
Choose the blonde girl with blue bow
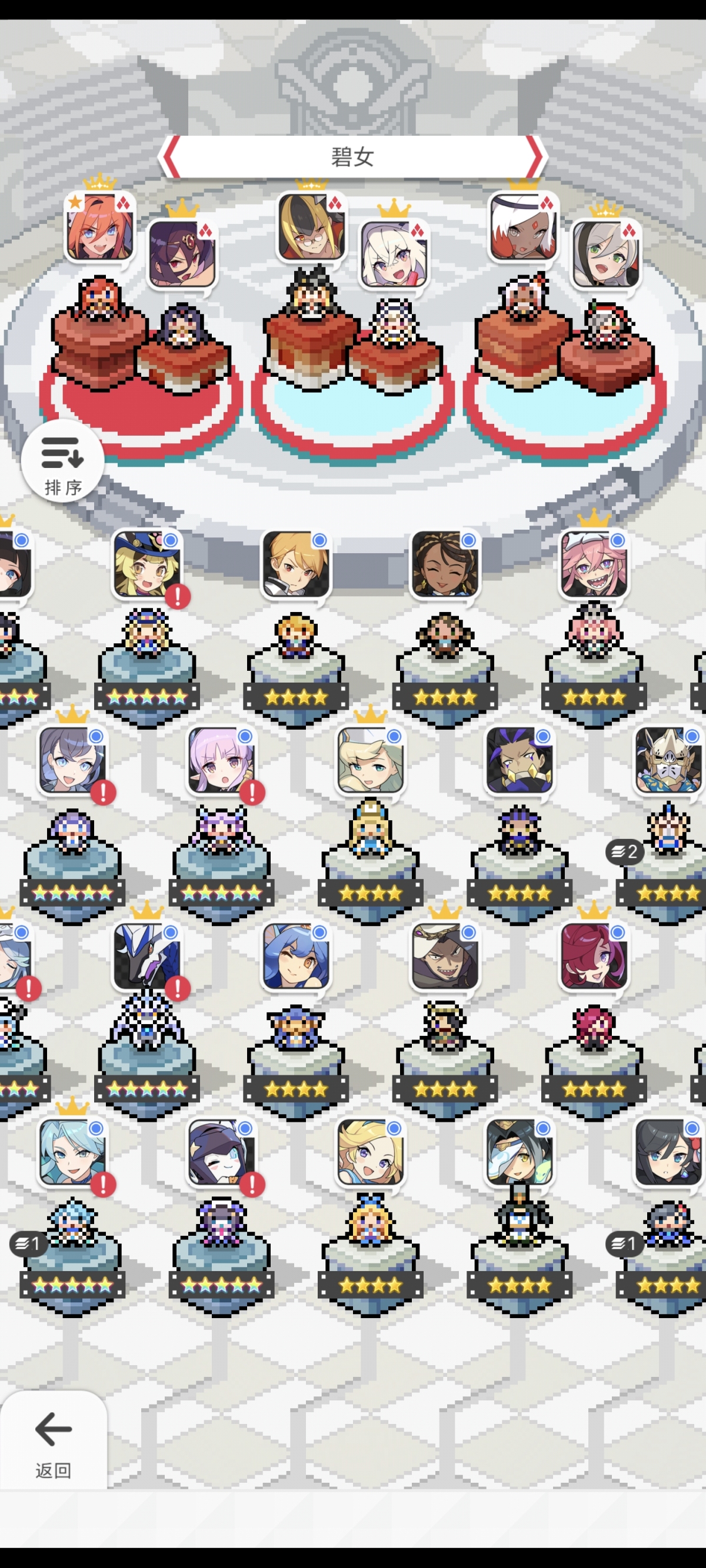pos(371,1152)
